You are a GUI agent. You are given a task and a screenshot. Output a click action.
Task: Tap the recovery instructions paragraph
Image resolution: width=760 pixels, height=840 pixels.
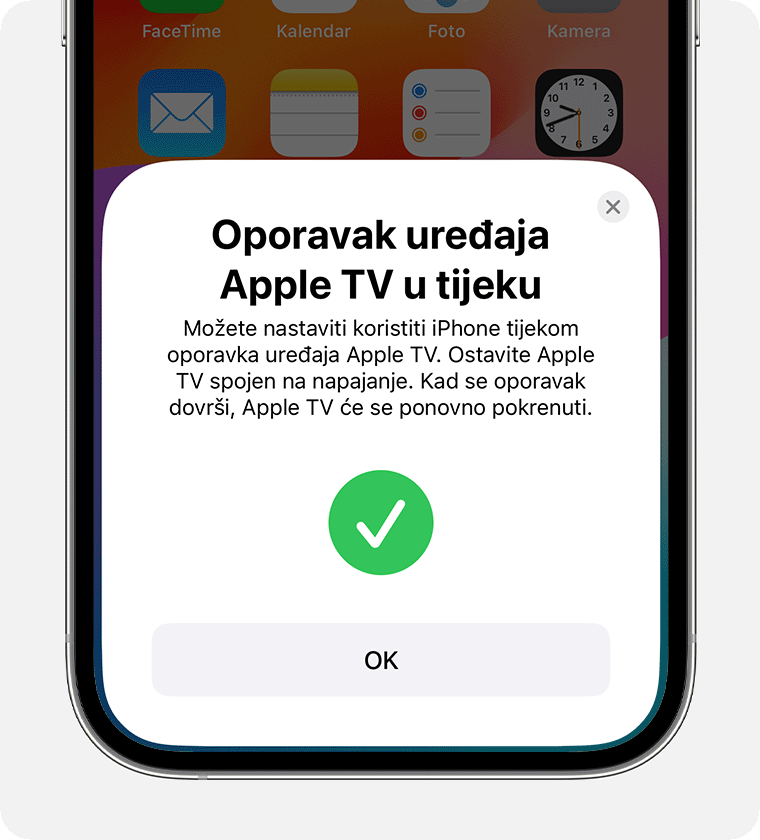click(x=381, y=368)
